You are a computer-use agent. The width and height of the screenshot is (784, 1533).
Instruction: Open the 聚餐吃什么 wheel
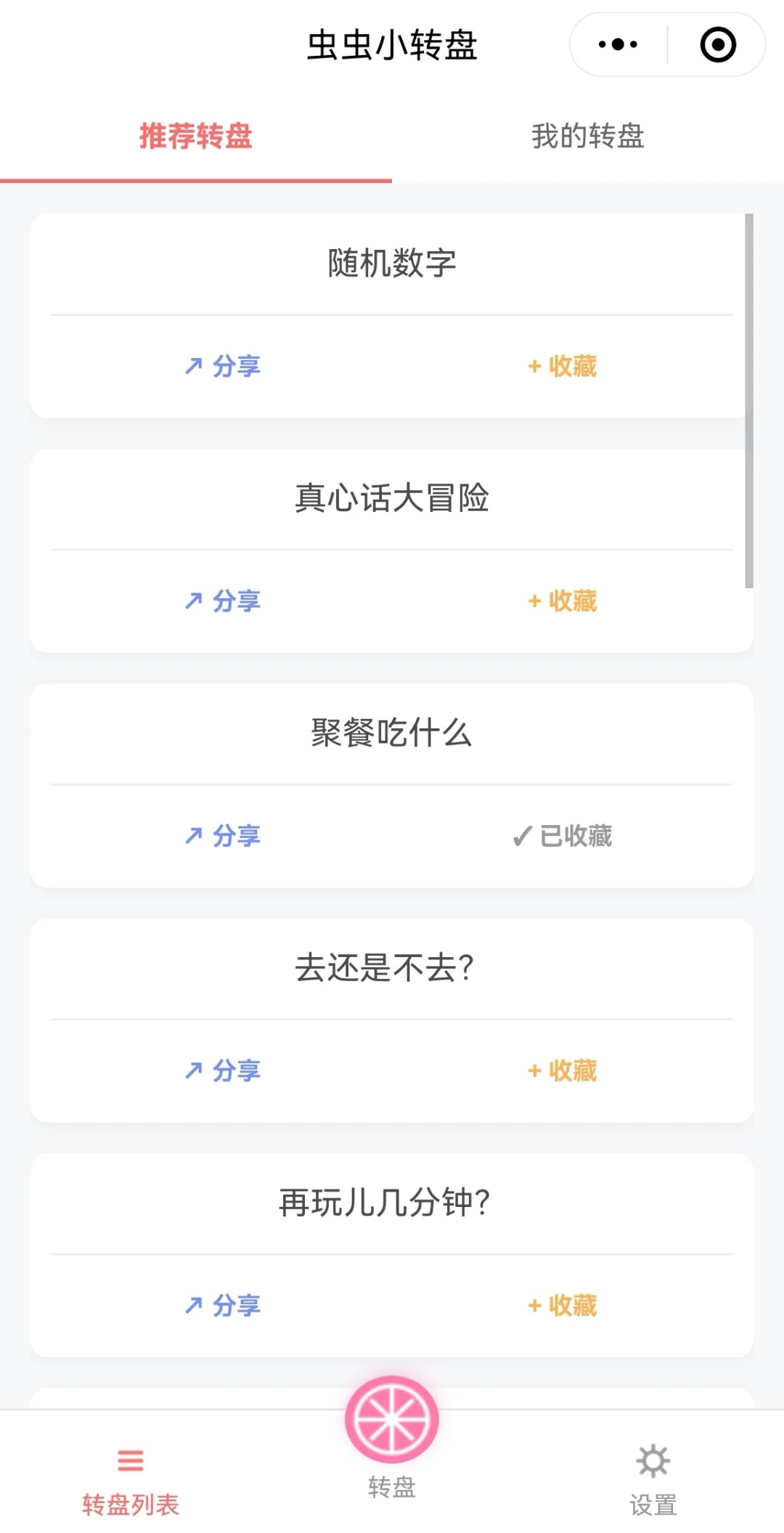pos(392,733)
